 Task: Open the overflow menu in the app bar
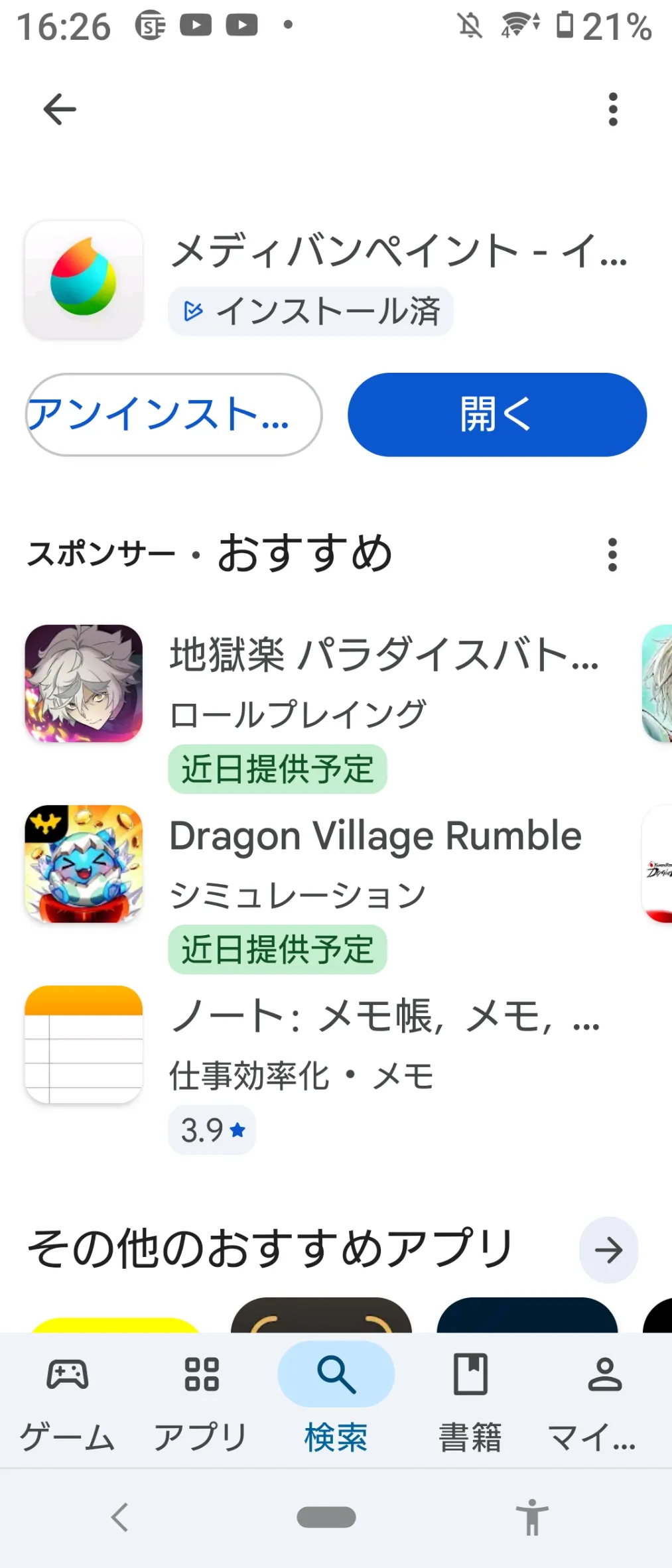(613, 109)
